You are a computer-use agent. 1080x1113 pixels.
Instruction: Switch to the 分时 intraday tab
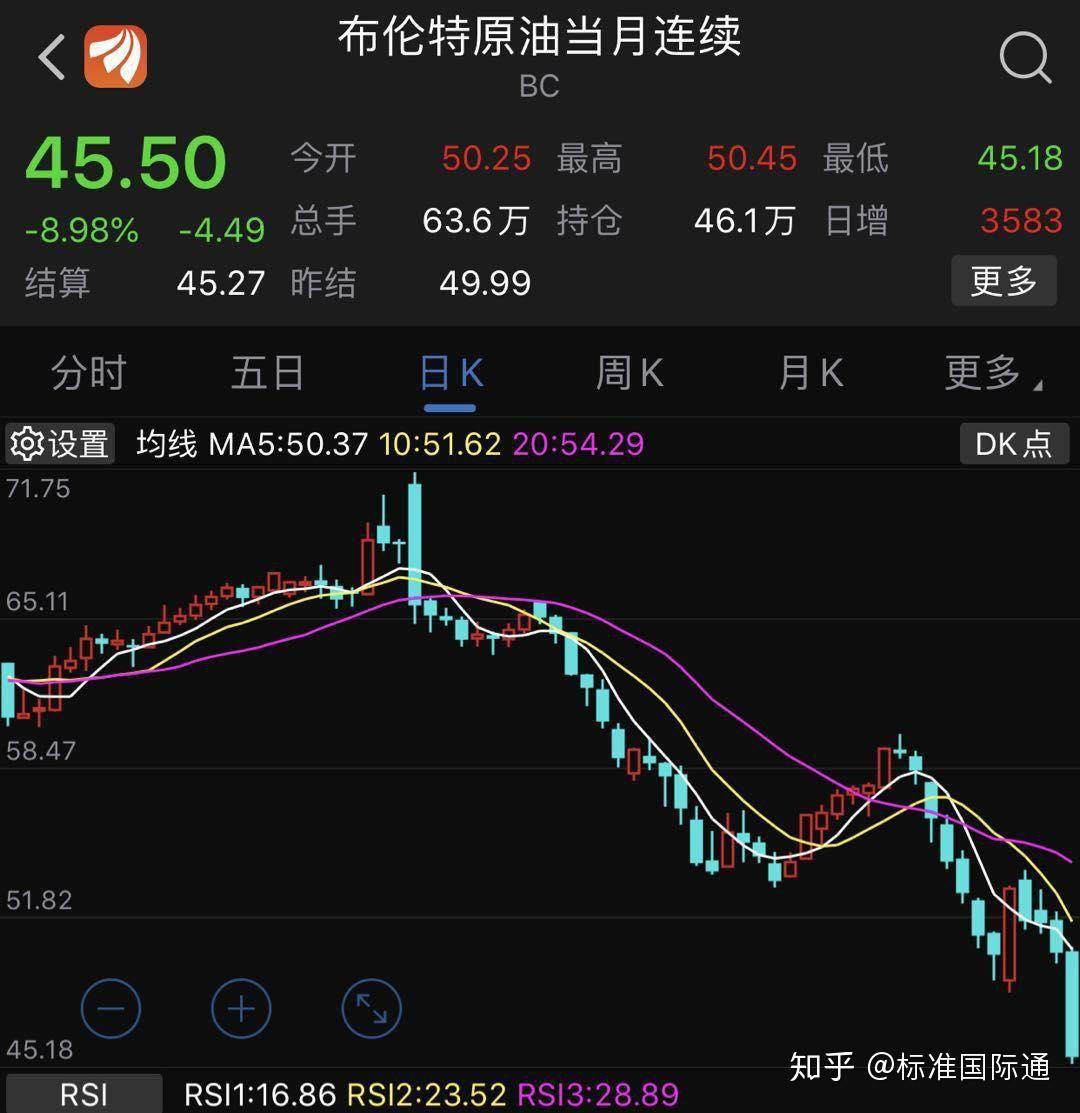coord(87,372)
